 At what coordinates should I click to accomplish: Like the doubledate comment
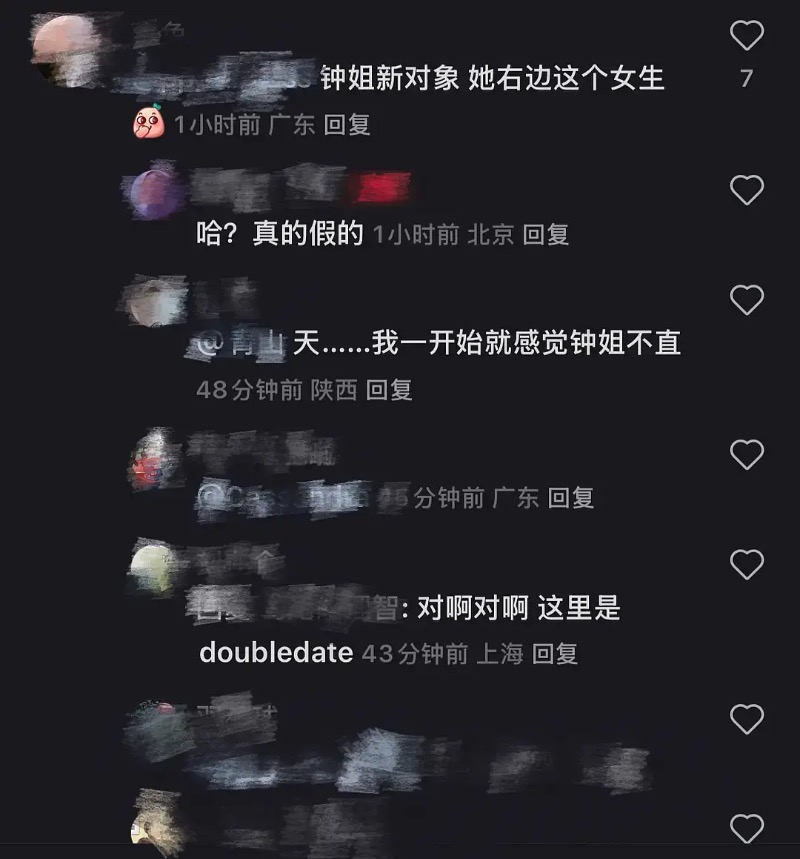pyautogui.click(x=746, y=565)
